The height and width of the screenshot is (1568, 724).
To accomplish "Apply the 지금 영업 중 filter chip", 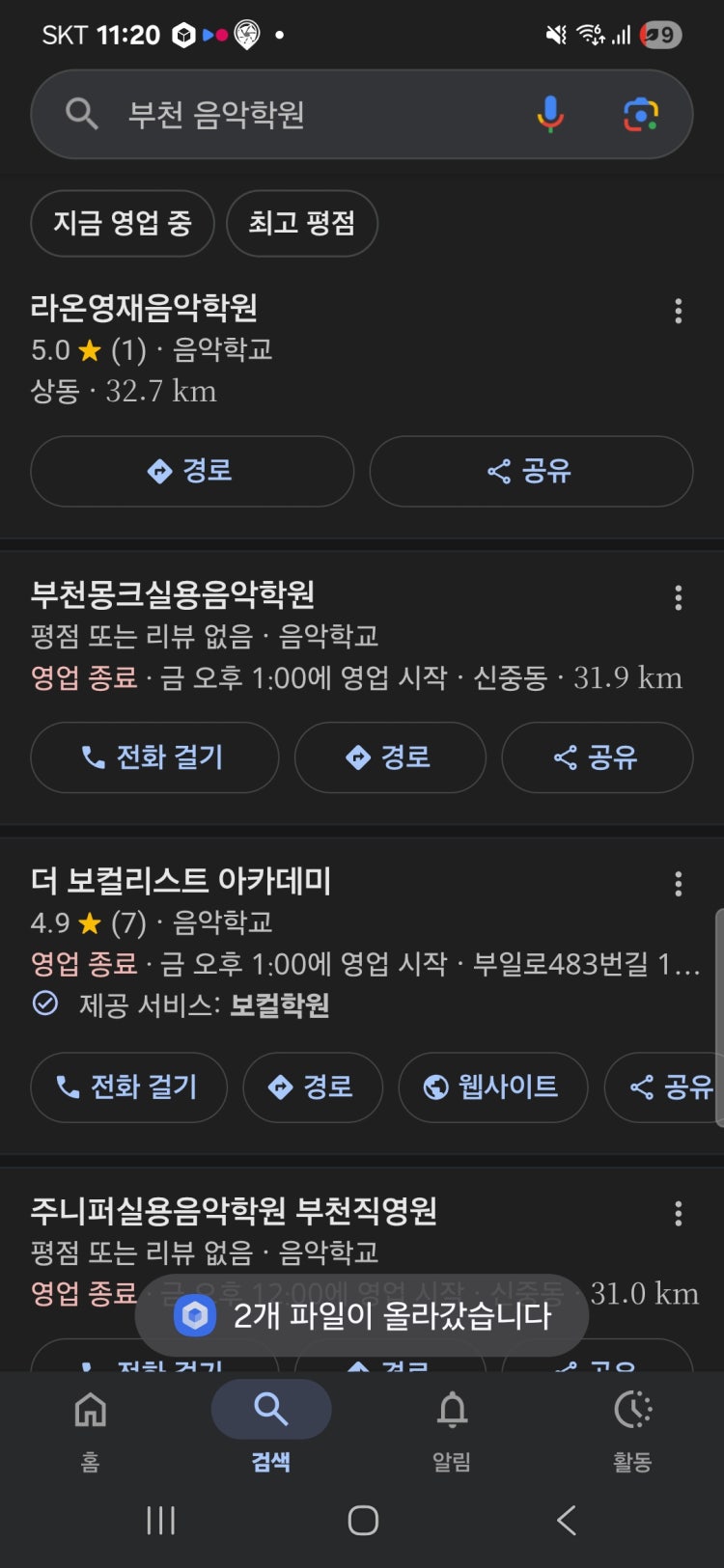I will click(123, 224).
